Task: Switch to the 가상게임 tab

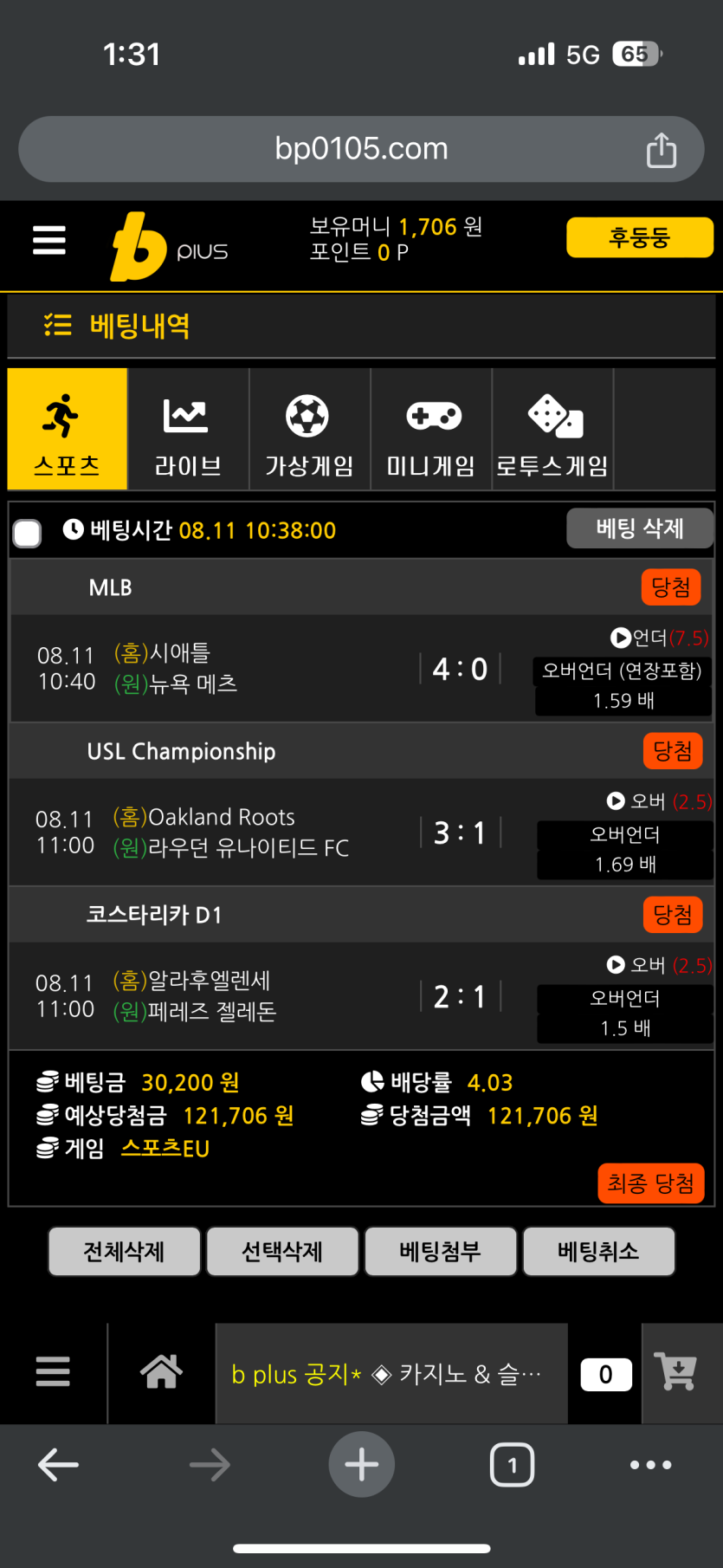Action: pyautogui.click(x=309, y=430)
